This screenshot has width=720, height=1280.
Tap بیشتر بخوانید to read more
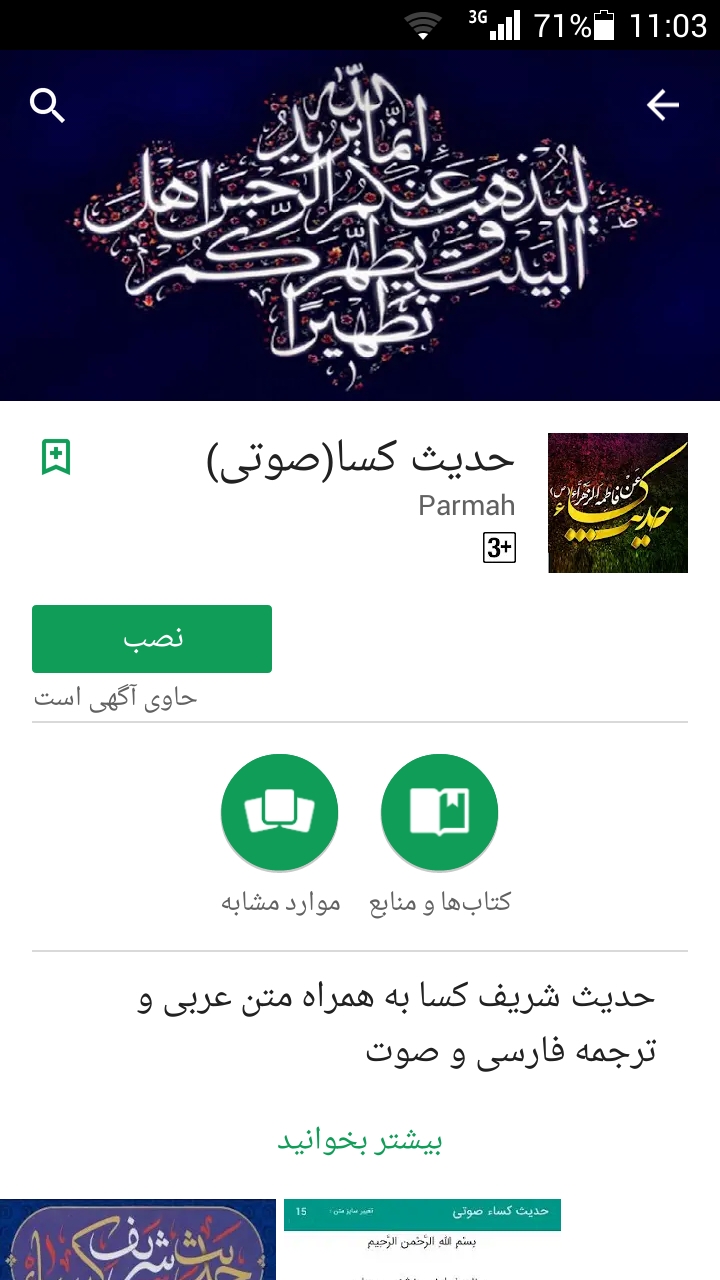(x=360, y=1141)
